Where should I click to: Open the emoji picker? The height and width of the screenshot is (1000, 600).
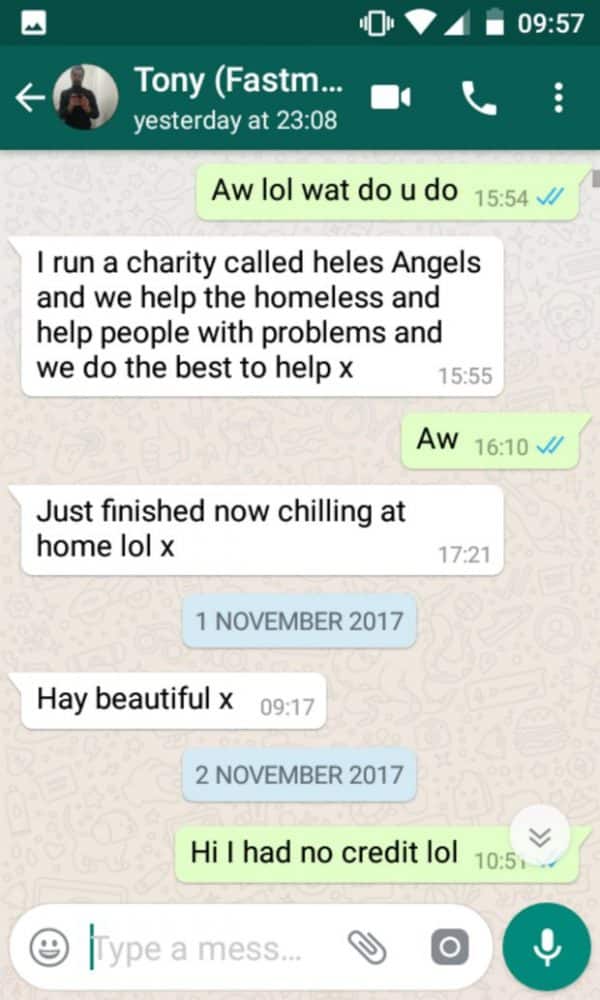click(49, 946)
